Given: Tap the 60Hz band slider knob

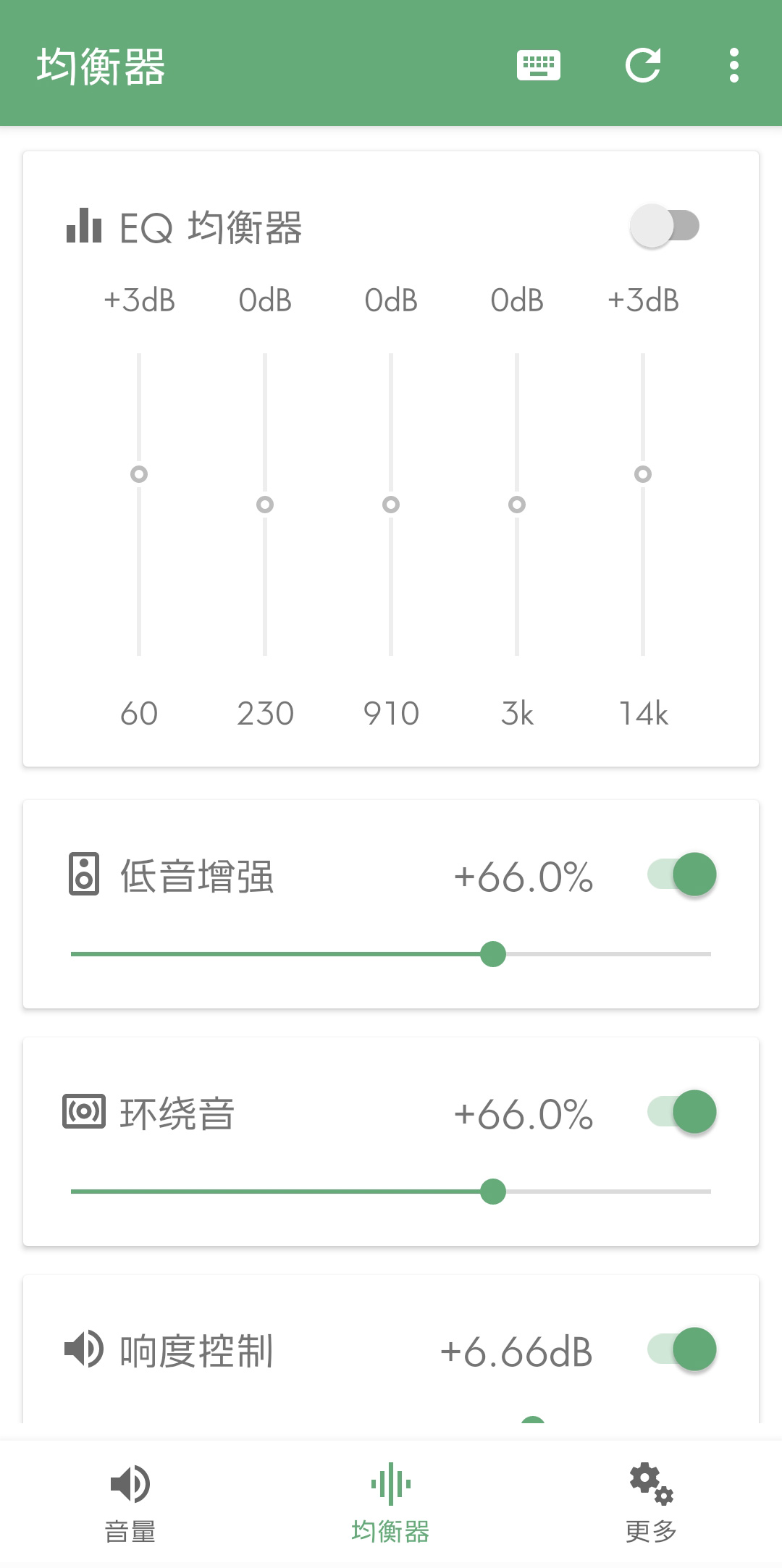Looking at the screenshot, I should tap(138, 475).
